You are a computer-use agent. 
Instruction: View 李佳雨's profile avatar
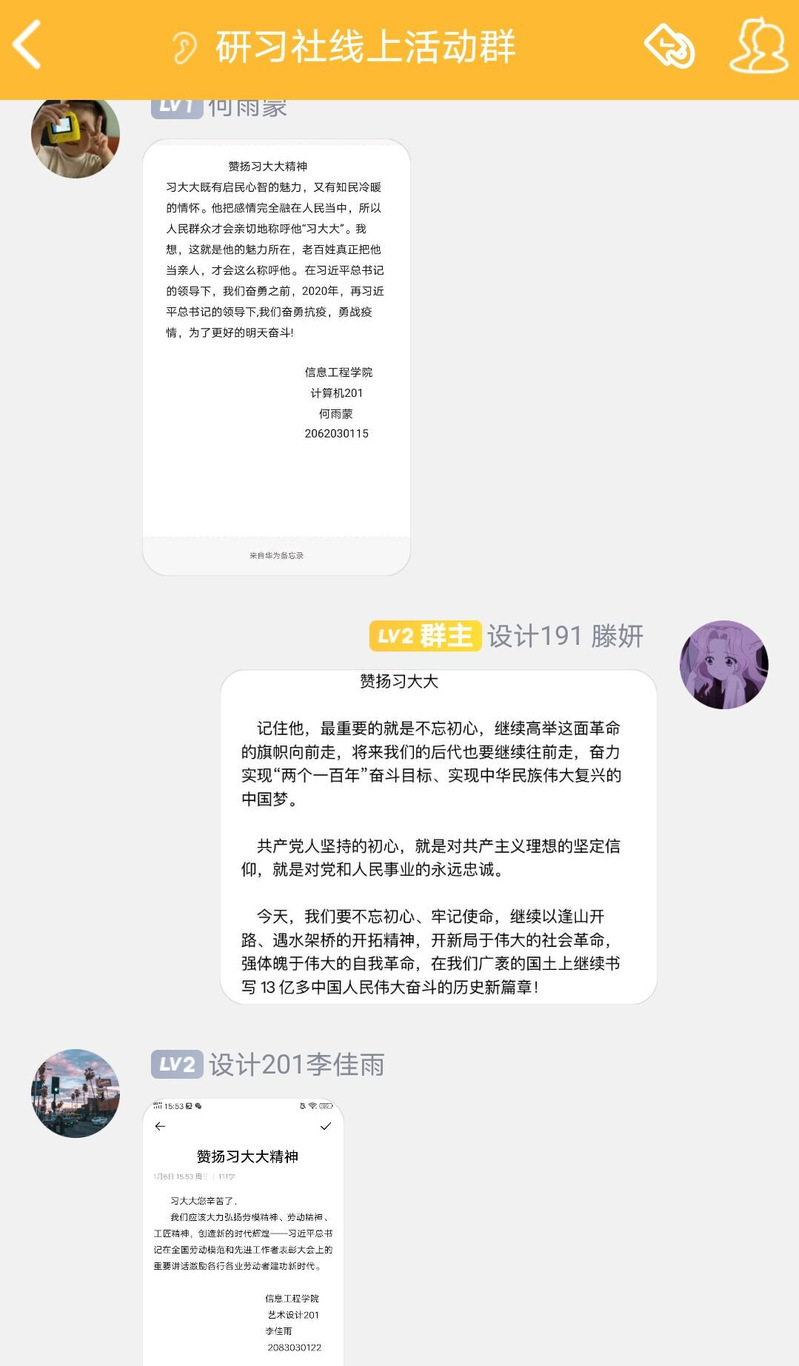76,1093
